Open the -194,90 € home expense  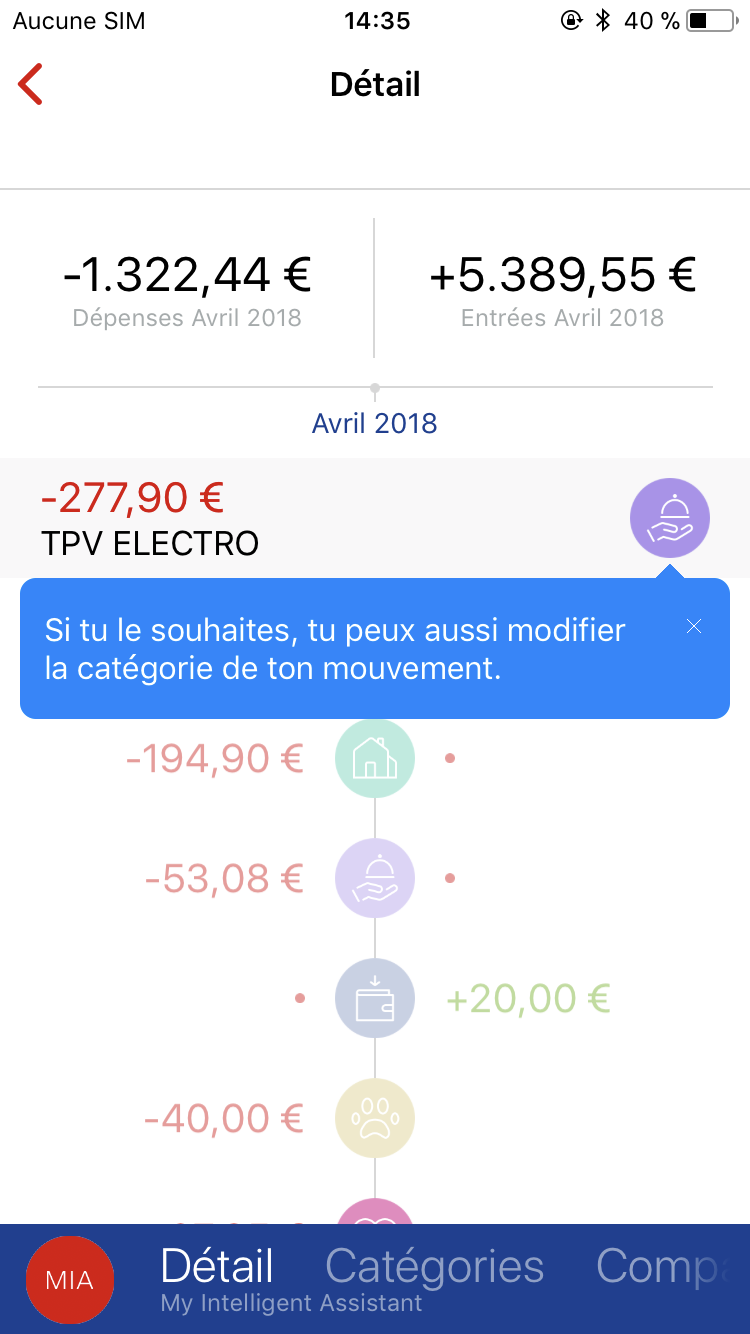[375, 758]
